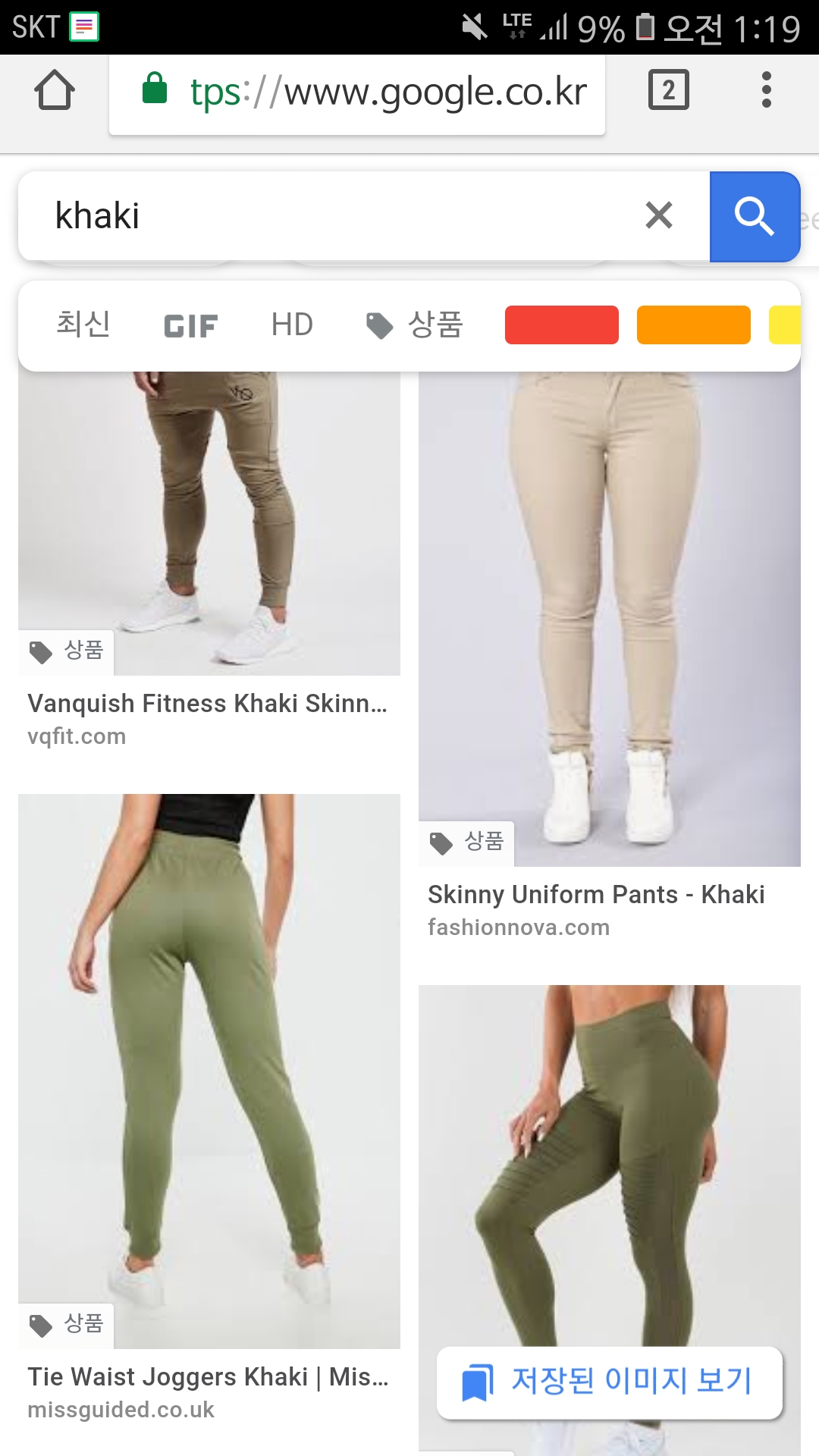This screenshot has width=819, height=1456.
Task: Clear the search text with X
Action: tap(658, 215)
